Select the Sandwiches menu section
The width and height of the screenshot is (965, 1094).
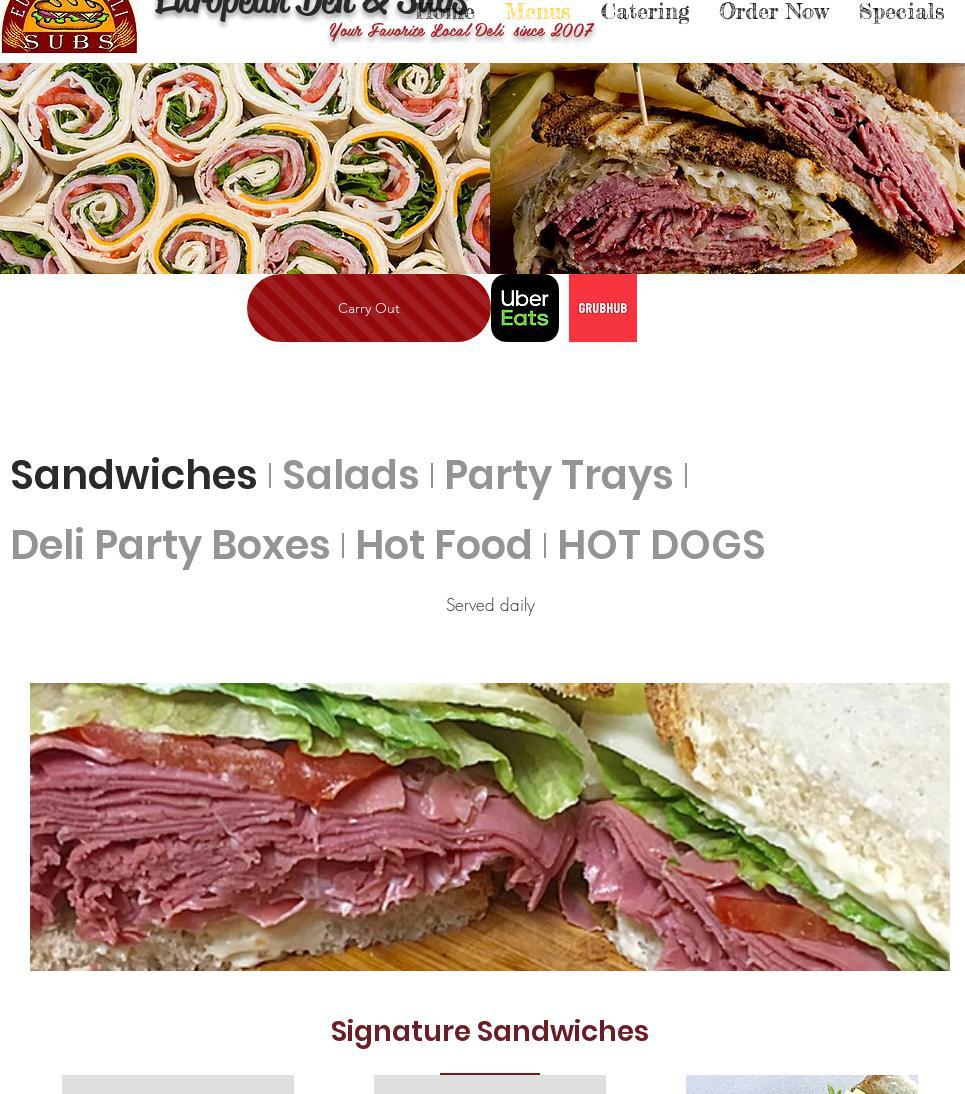pyautogui.click(x=134, y=475)
